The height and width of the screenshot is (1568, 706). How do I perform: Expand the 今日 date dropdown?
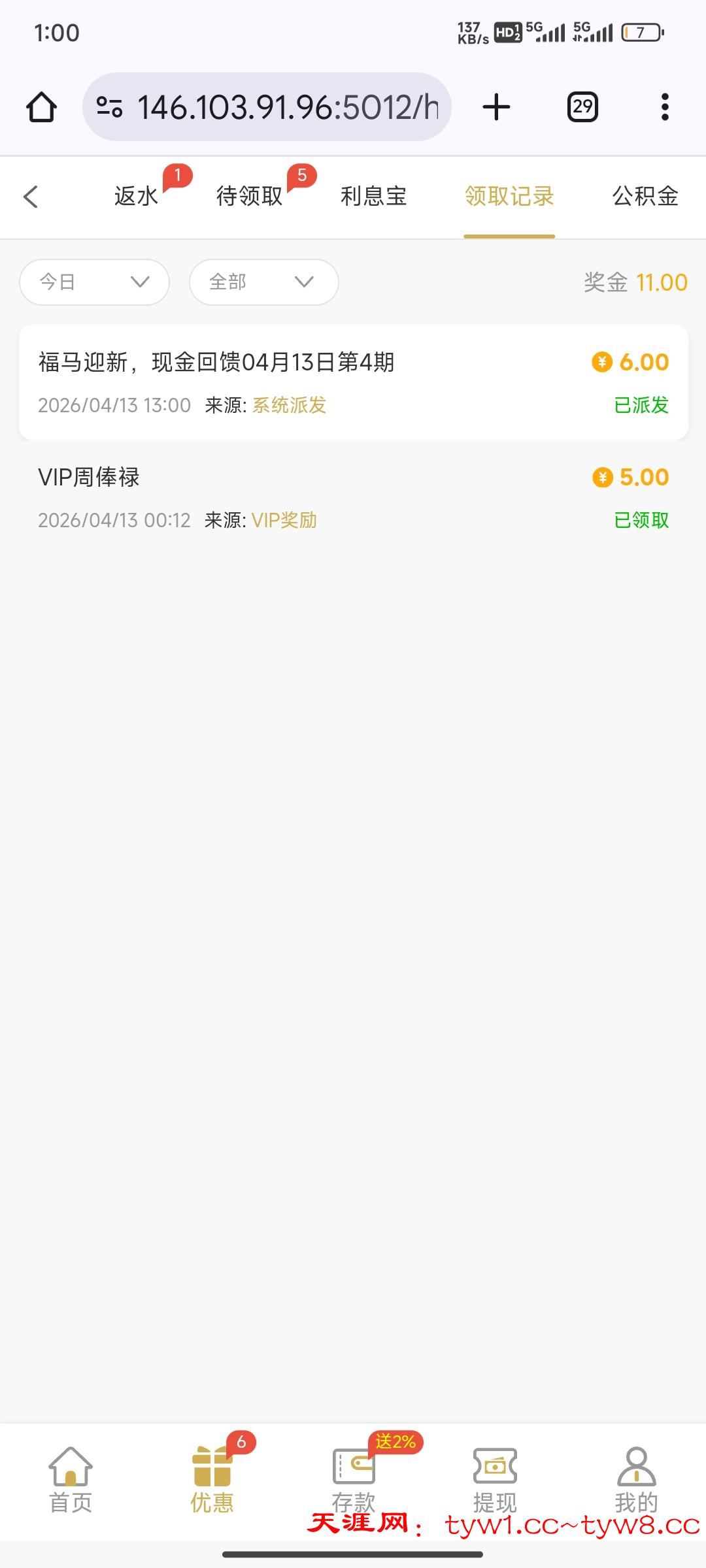(x=95, y=282)
